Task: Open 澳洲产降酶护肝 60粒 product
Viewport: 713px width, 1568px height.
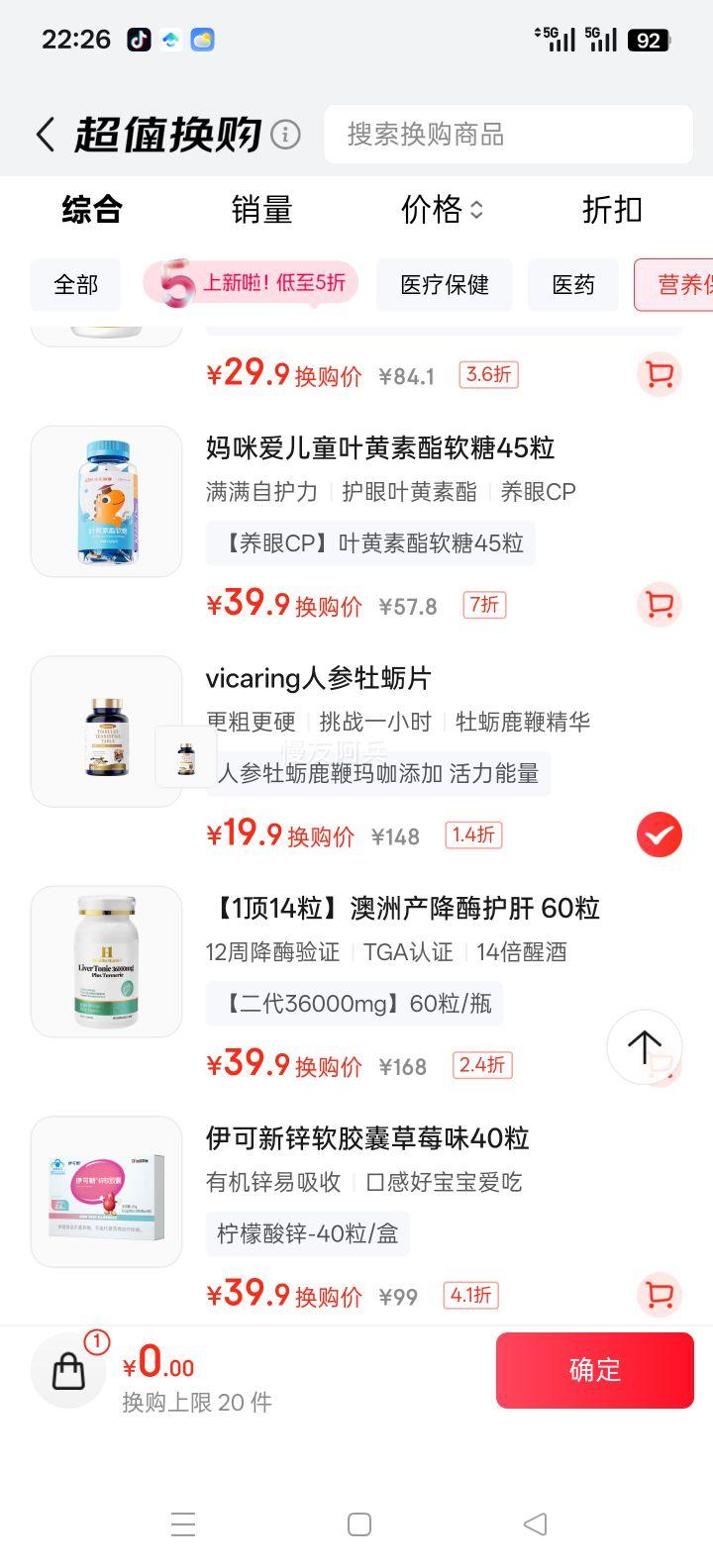Action: 402,908
